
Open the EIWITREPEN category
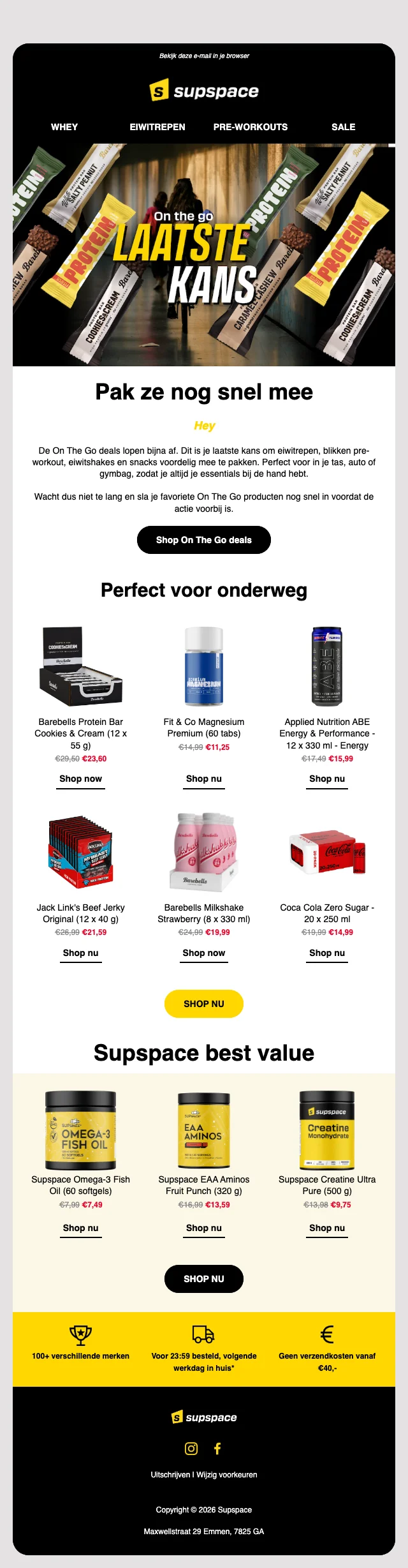click(157, 127)
